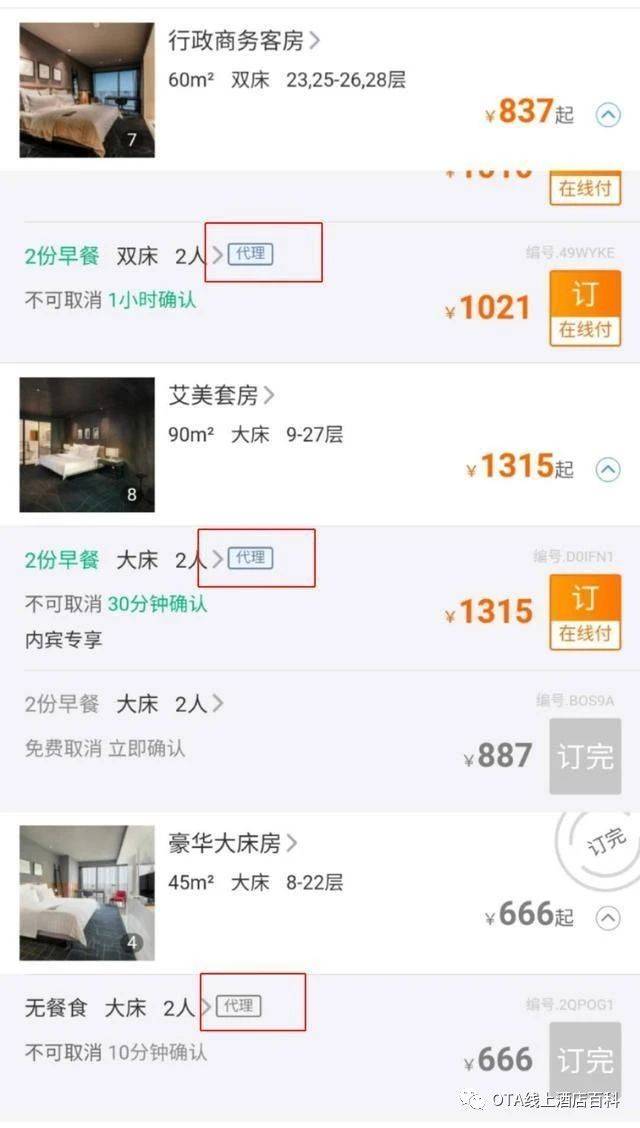Image resolution: width=640 pixels, height=1128 pixels.
Task: Book the ¥1315 内宾专享 rate
Action: [585, 612]
